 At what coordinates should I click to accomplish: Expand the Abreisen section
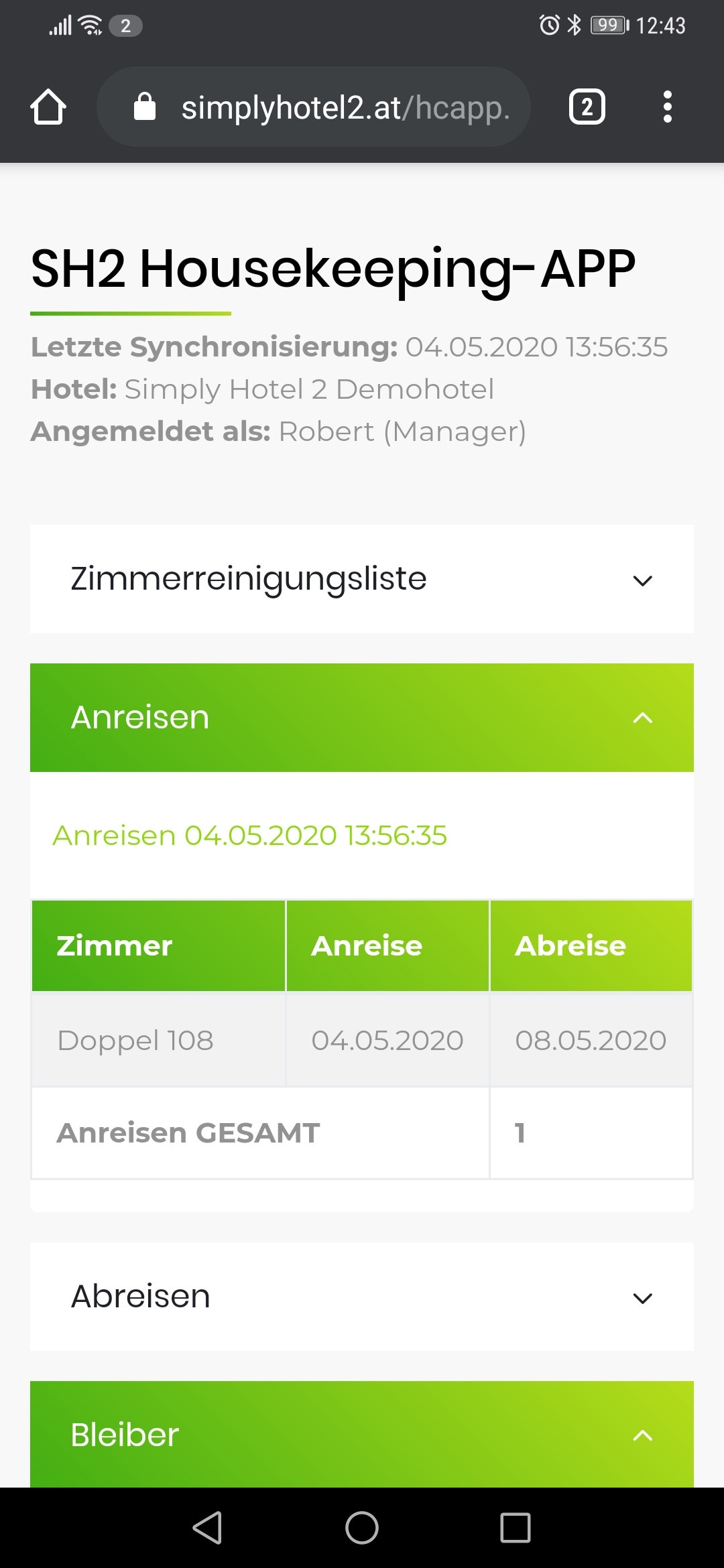tap(362, 1297)
